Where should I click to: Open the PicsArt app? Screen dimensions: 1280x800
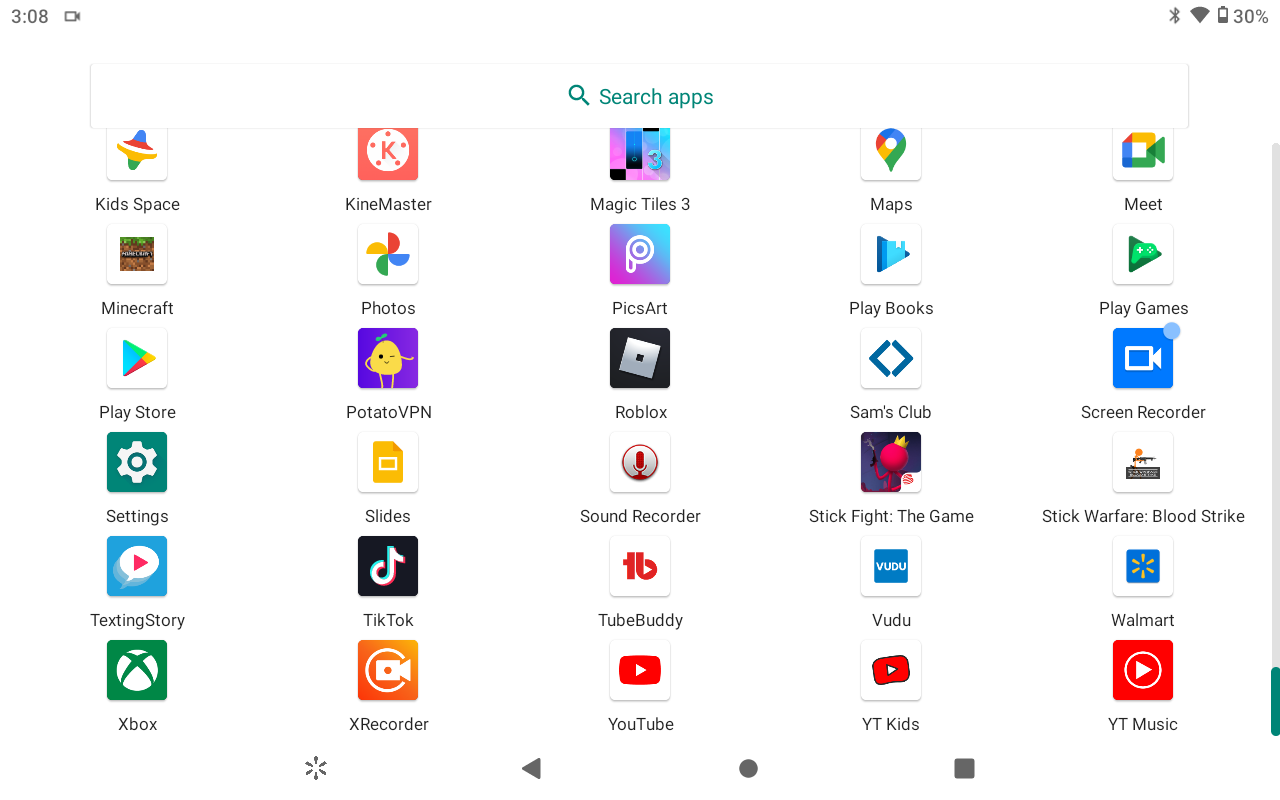pos(640,254)
